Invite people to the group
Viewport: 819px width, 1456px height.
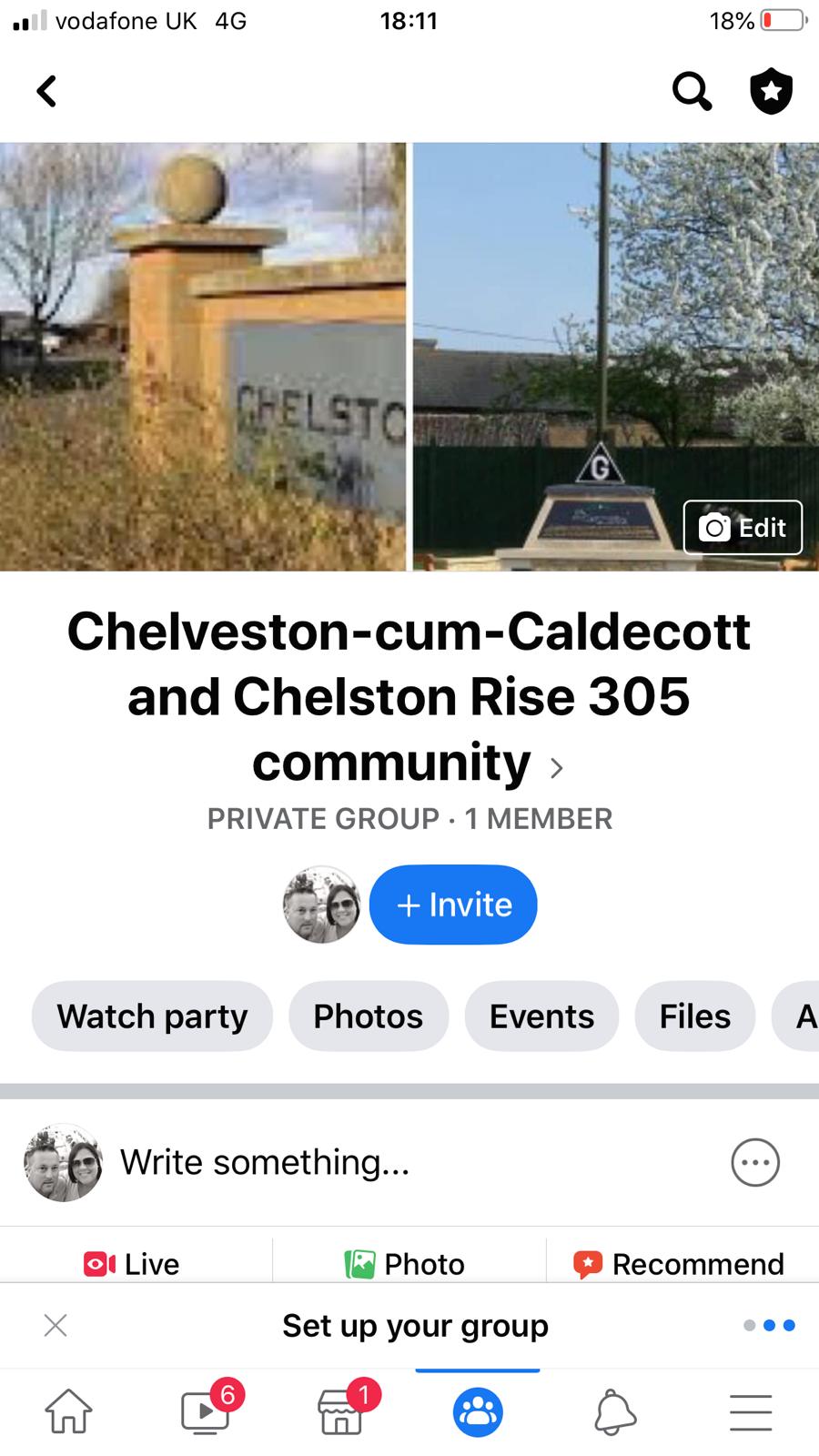coord(453,905)
